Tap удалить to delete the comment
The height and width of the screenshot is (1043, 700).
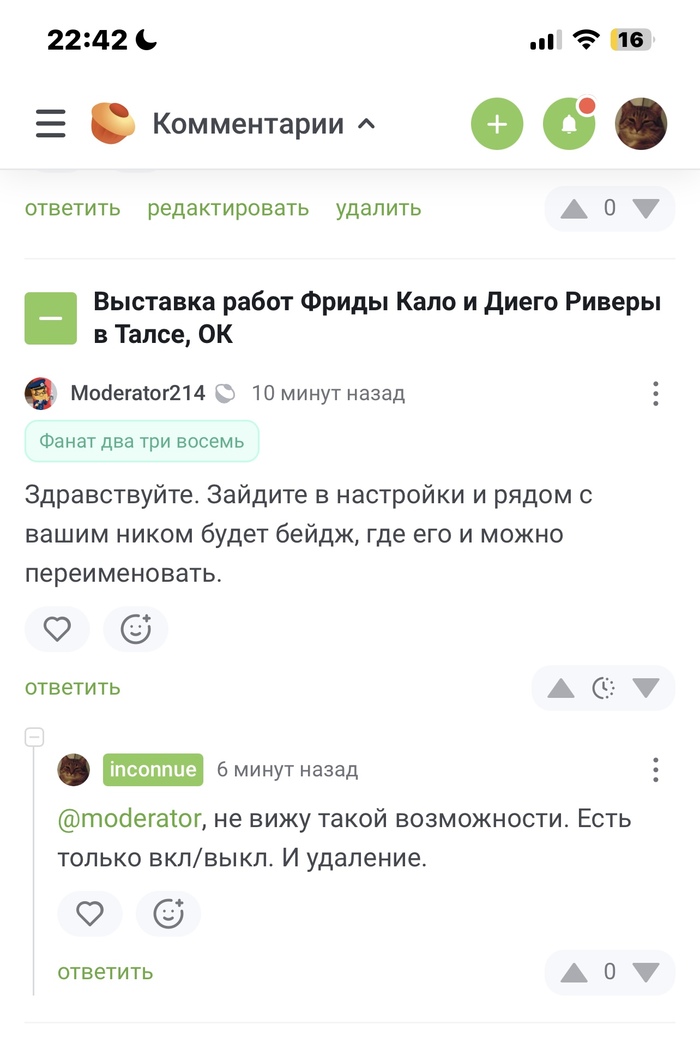pos(378,209)
